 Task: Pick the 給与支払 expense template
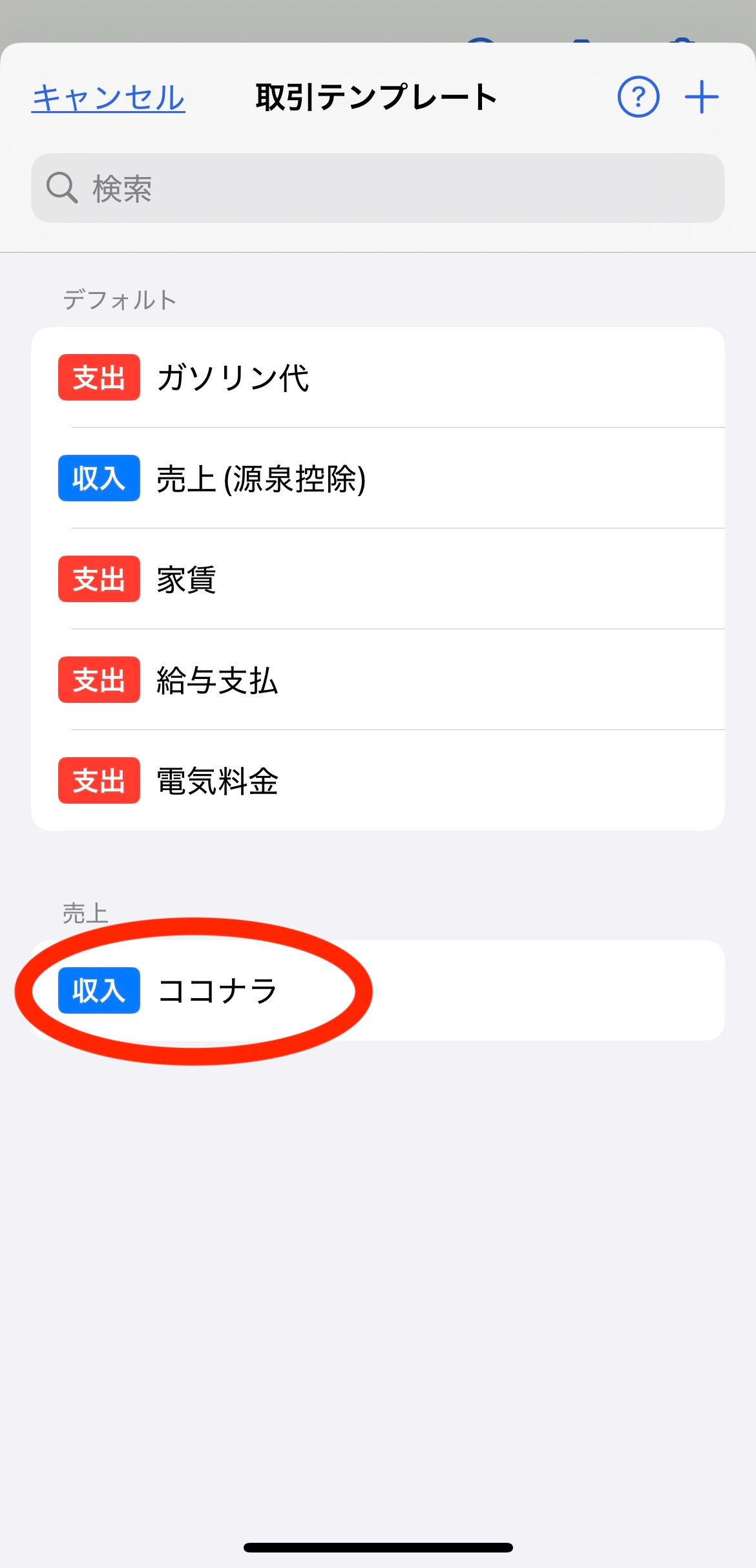pos(377,680)
